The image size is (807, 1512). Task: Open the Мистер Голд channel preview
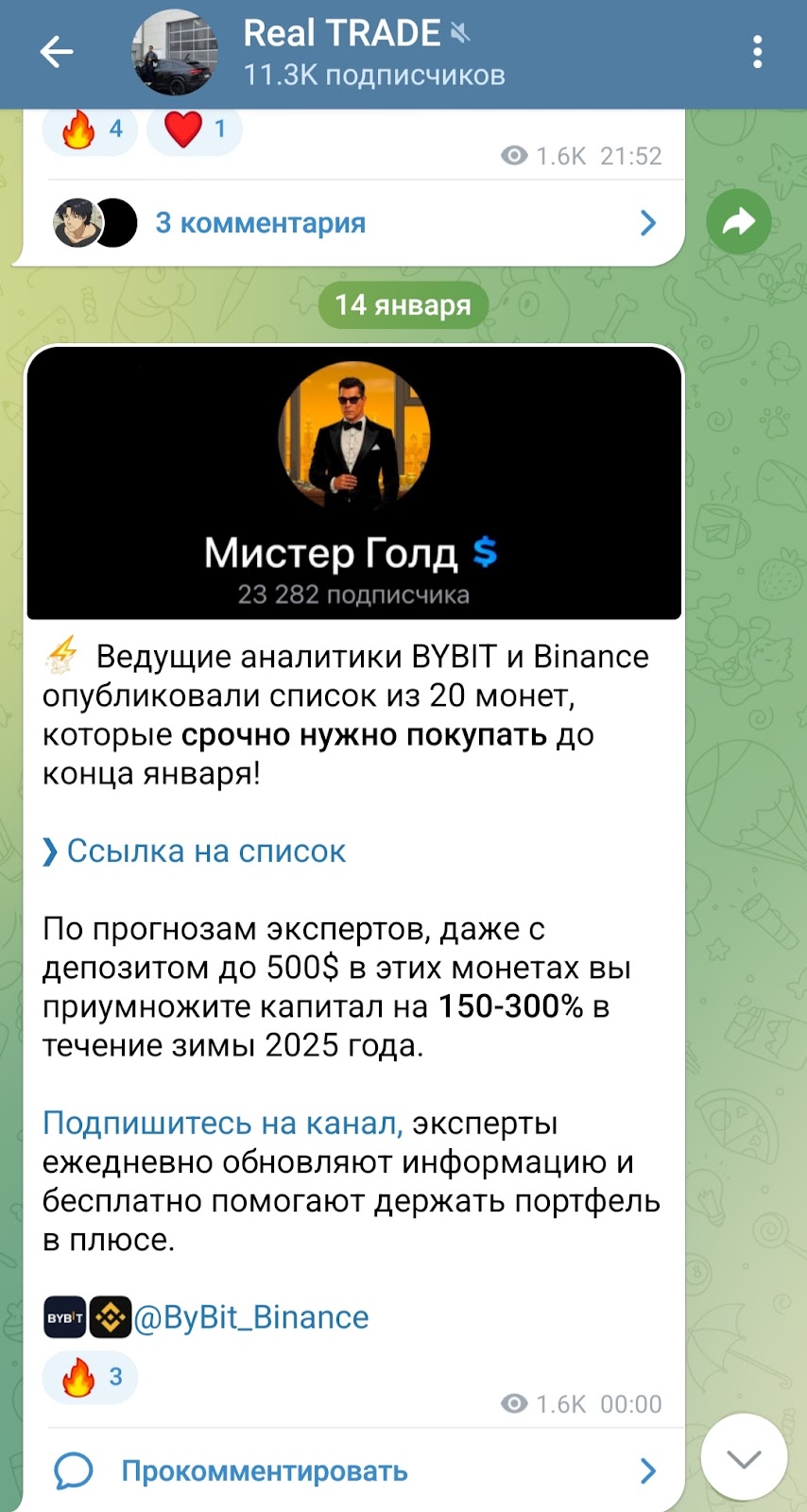click(x=354, y=482)
